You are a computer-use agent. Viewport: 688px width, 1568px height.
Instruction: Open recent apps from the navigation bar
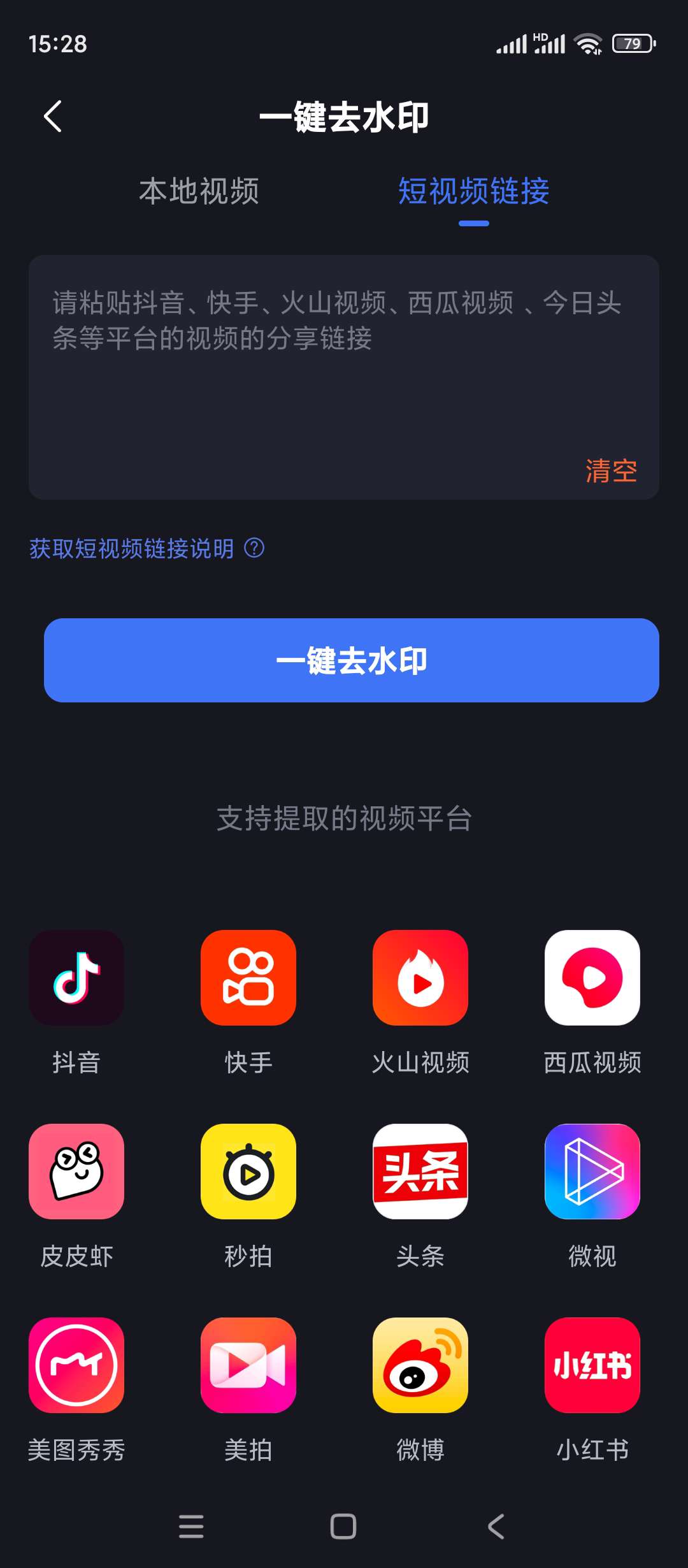point(191,1526)
